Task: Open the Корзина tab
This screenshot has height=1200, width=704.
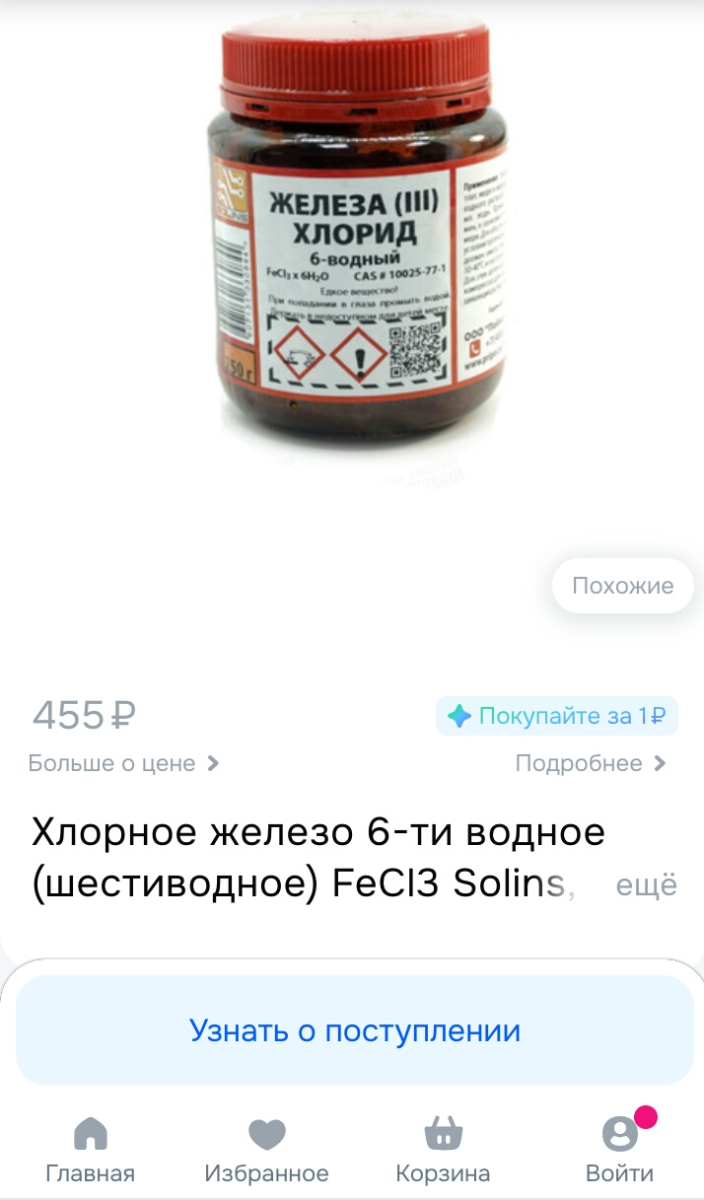Action: [443, 1150]
